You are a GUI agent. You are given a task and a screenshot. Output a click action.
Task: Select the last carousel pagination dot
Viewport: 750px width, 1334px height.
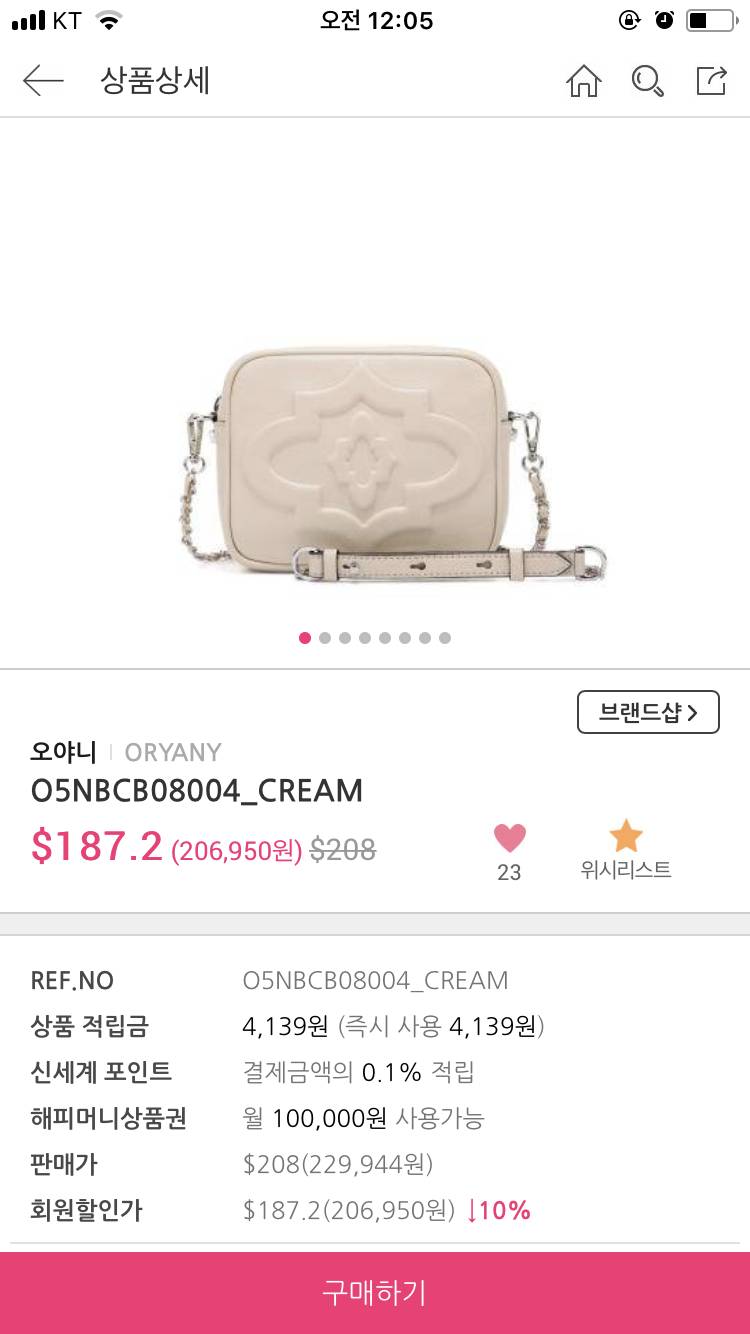pyautogui.click(x=444, y=637)
